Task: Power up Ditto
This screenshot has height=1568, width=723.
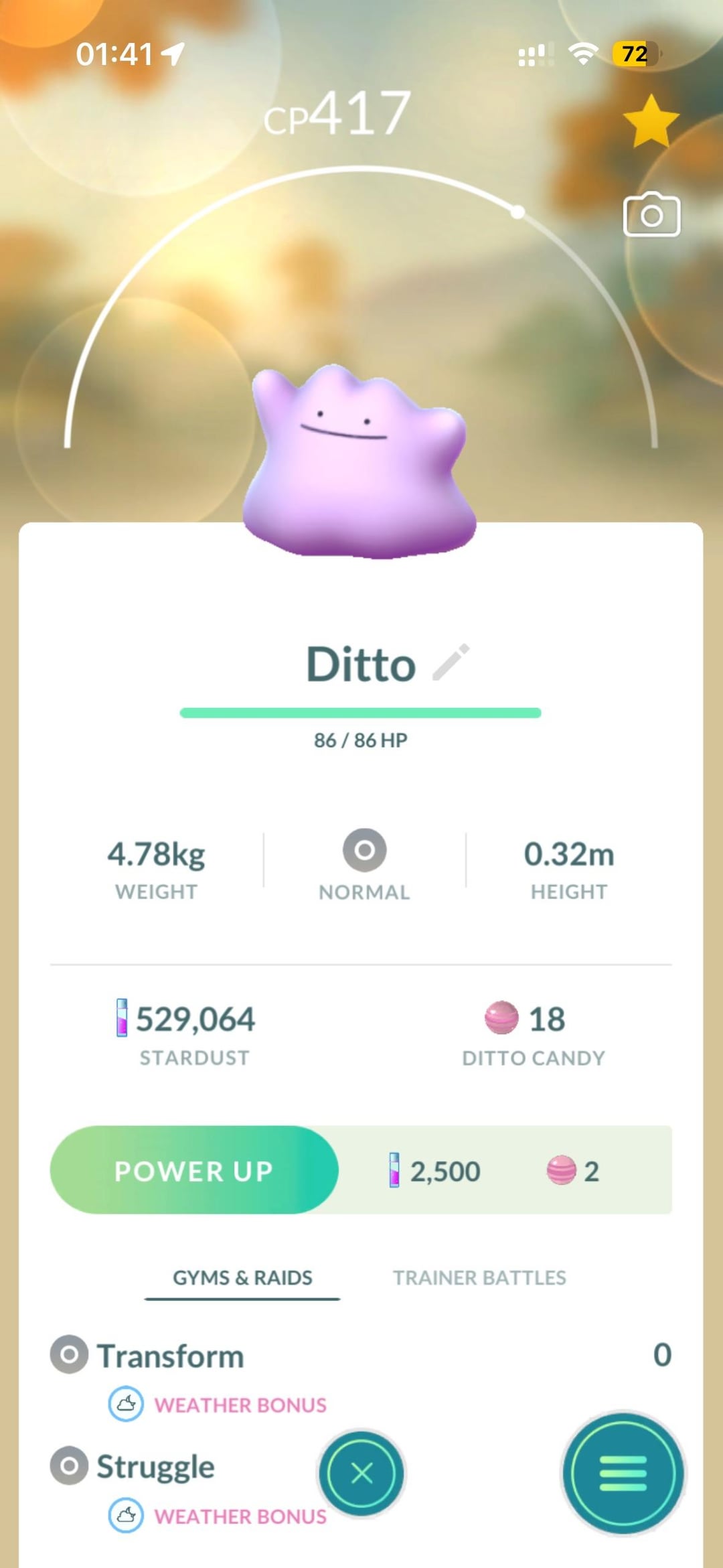Action: click(x=194, y=1170)
